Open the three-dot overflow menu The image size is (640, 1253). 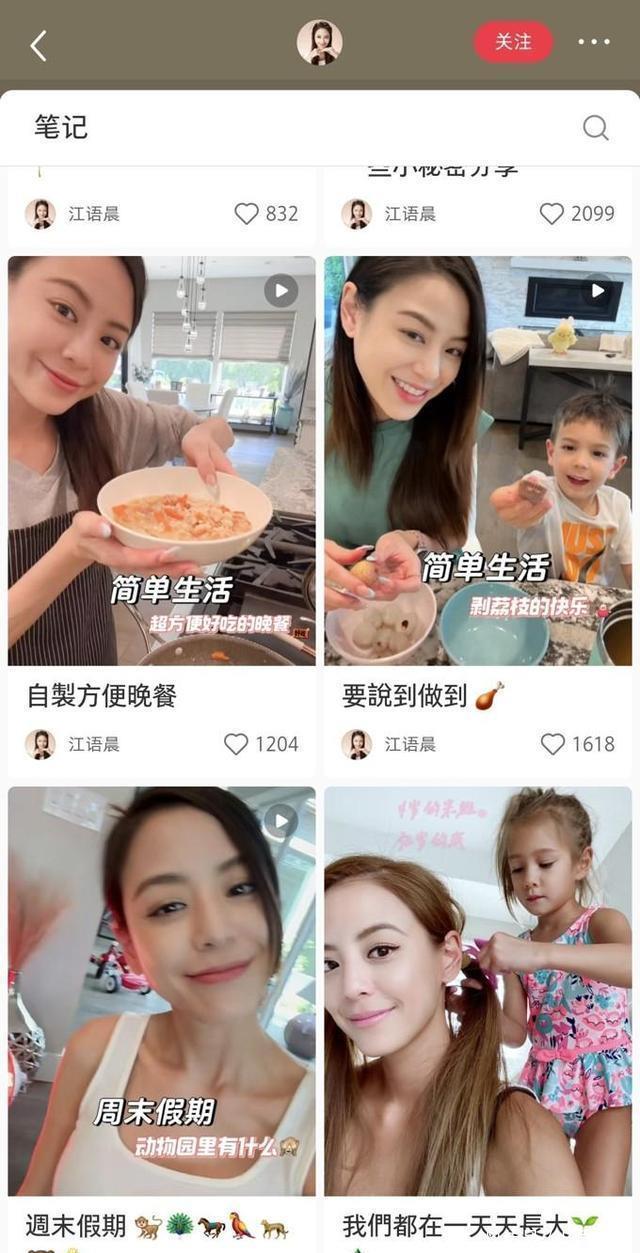[x=593, y=42]
